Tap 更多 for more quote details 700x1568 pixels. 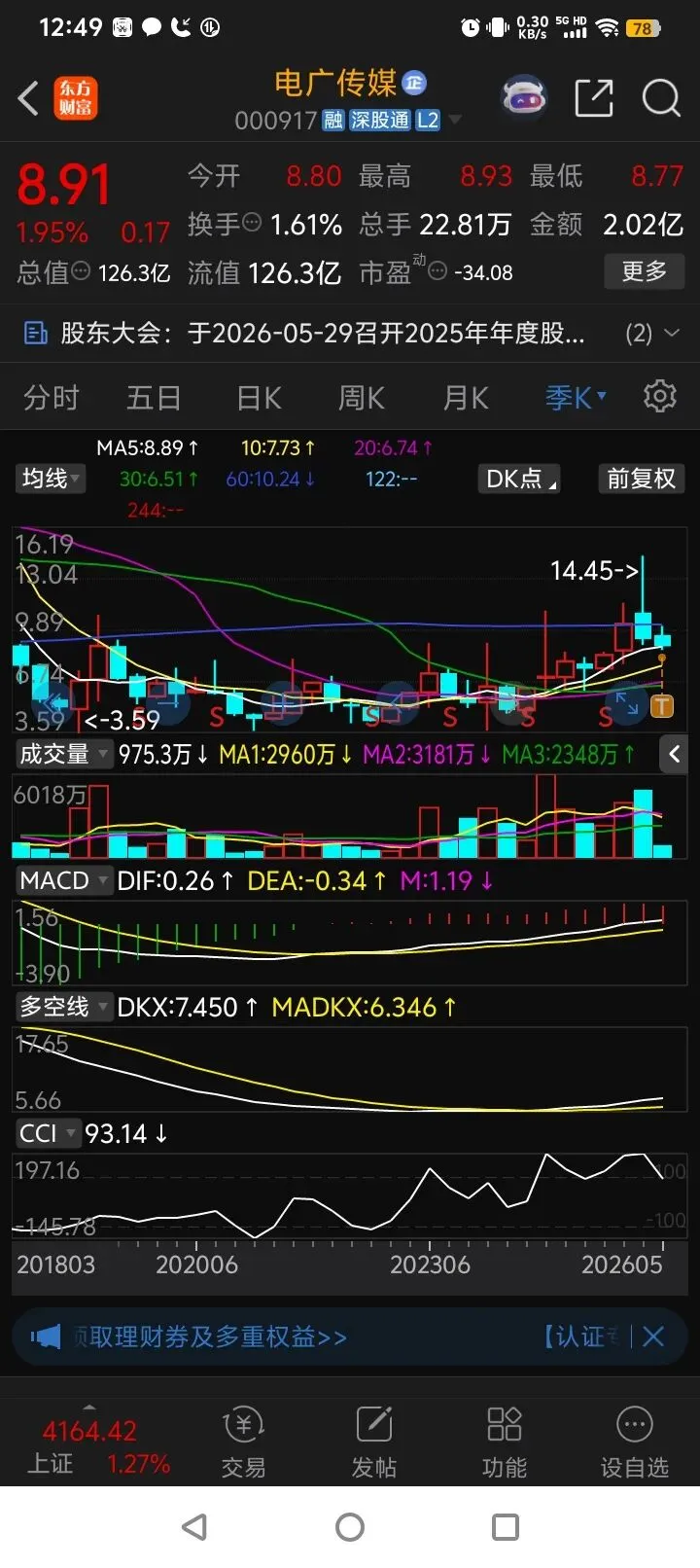[645, 271]
